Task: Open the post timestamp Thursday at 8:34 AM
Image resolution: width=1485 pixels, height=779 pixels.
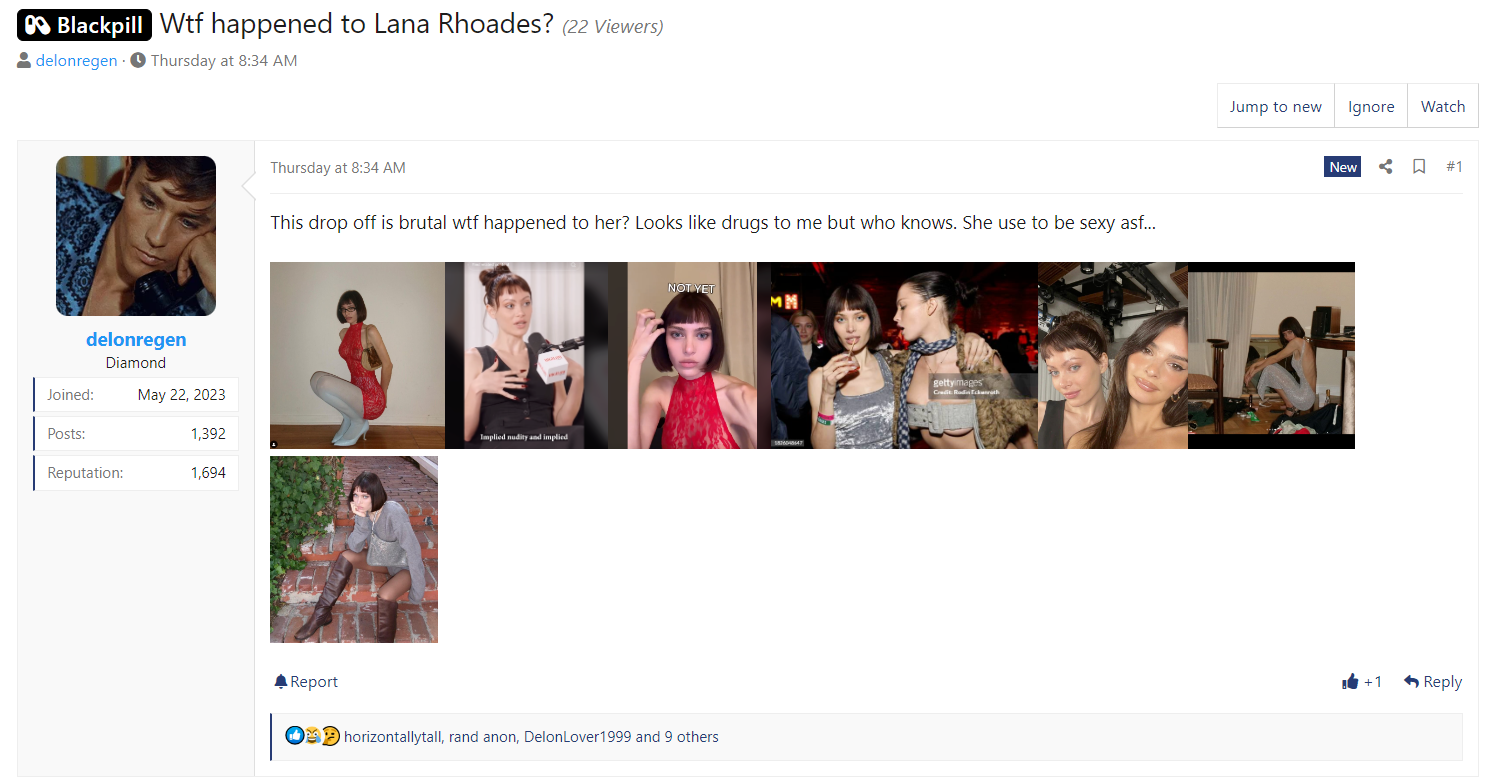Action: point(337,168)
